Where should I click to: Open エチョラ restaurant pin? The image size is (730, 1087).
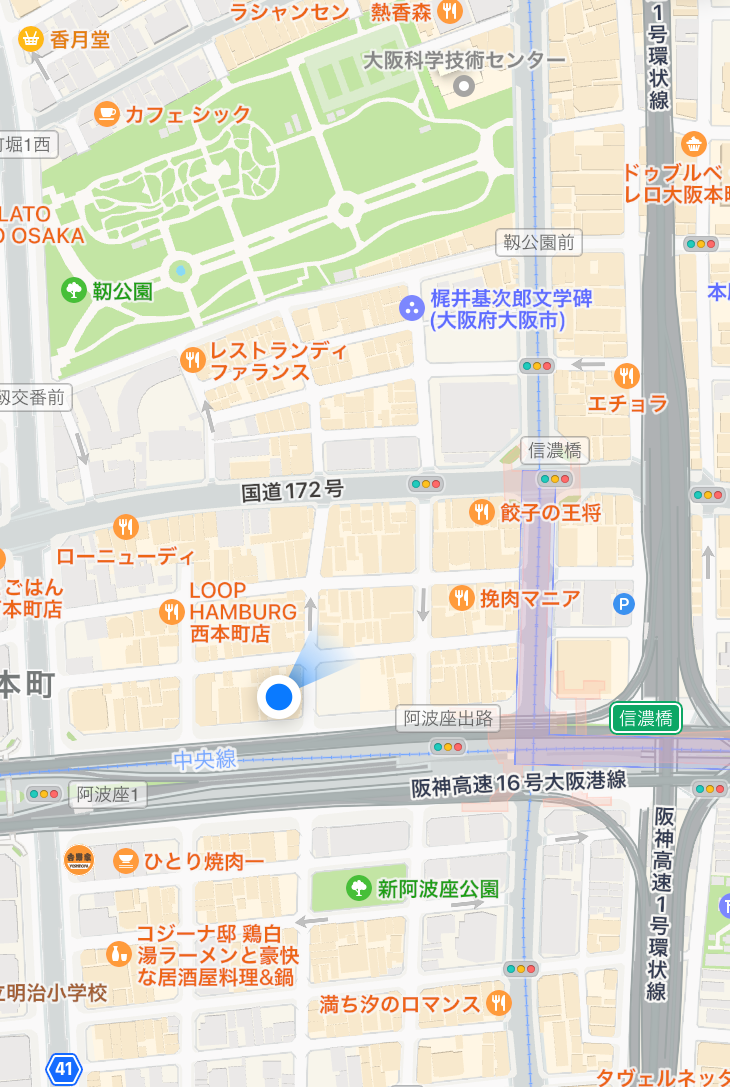(626, 376)
